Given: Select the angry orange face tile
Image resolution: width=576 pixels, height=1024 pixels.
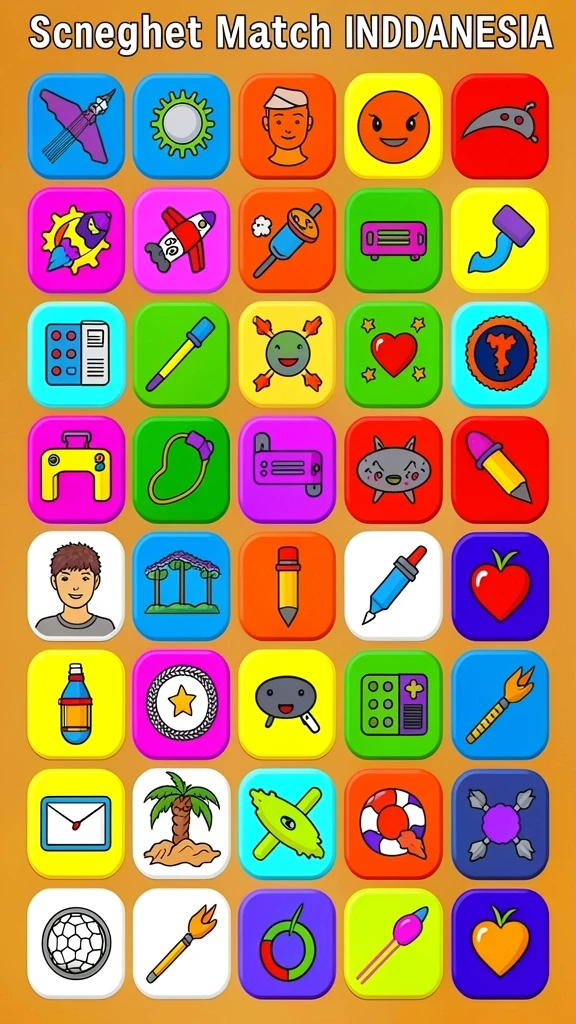Looking at the screenshot, I should (x=393, y=125).
